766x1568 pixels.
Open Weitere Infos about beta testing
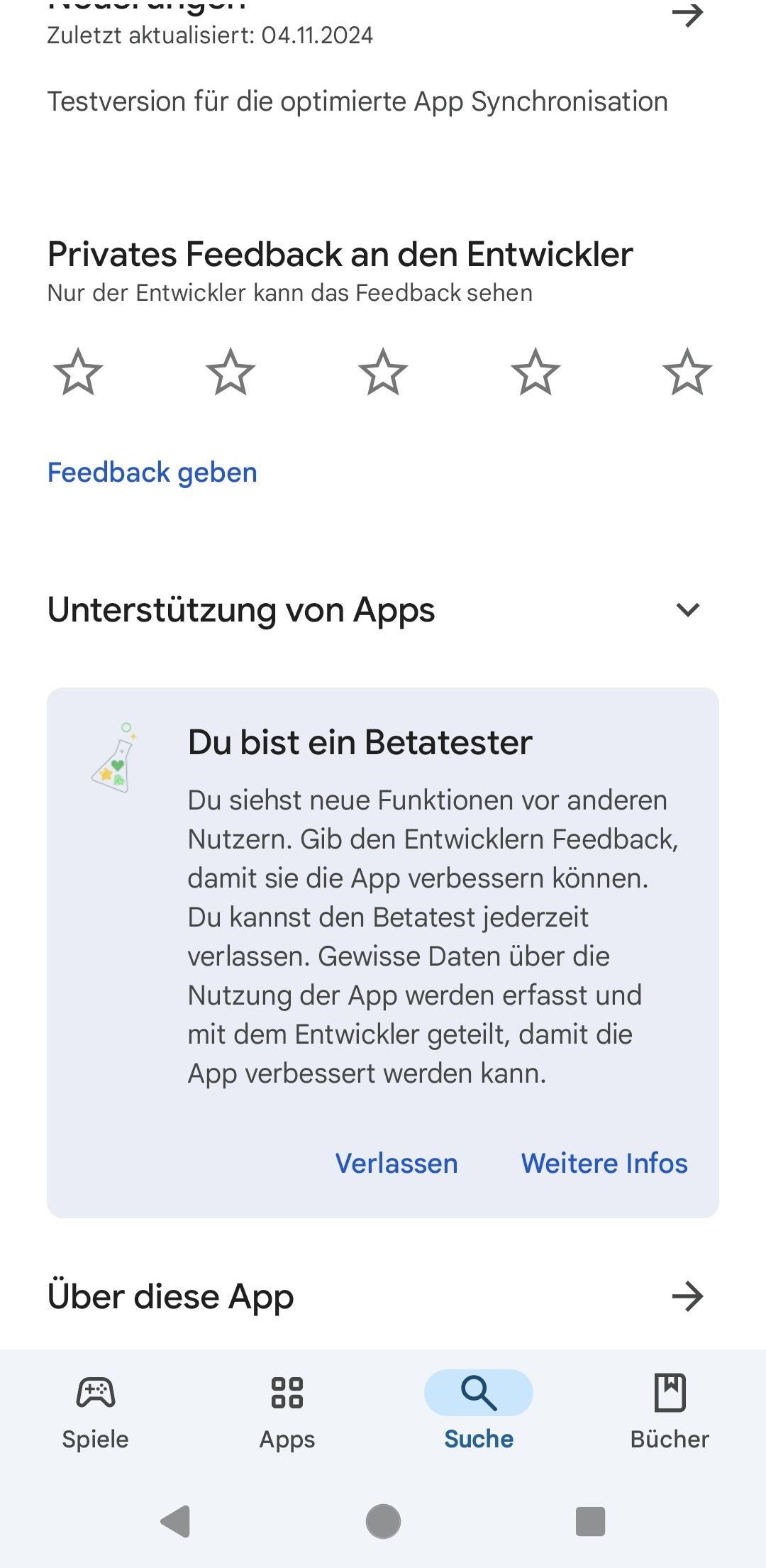tap(604, 1164)
